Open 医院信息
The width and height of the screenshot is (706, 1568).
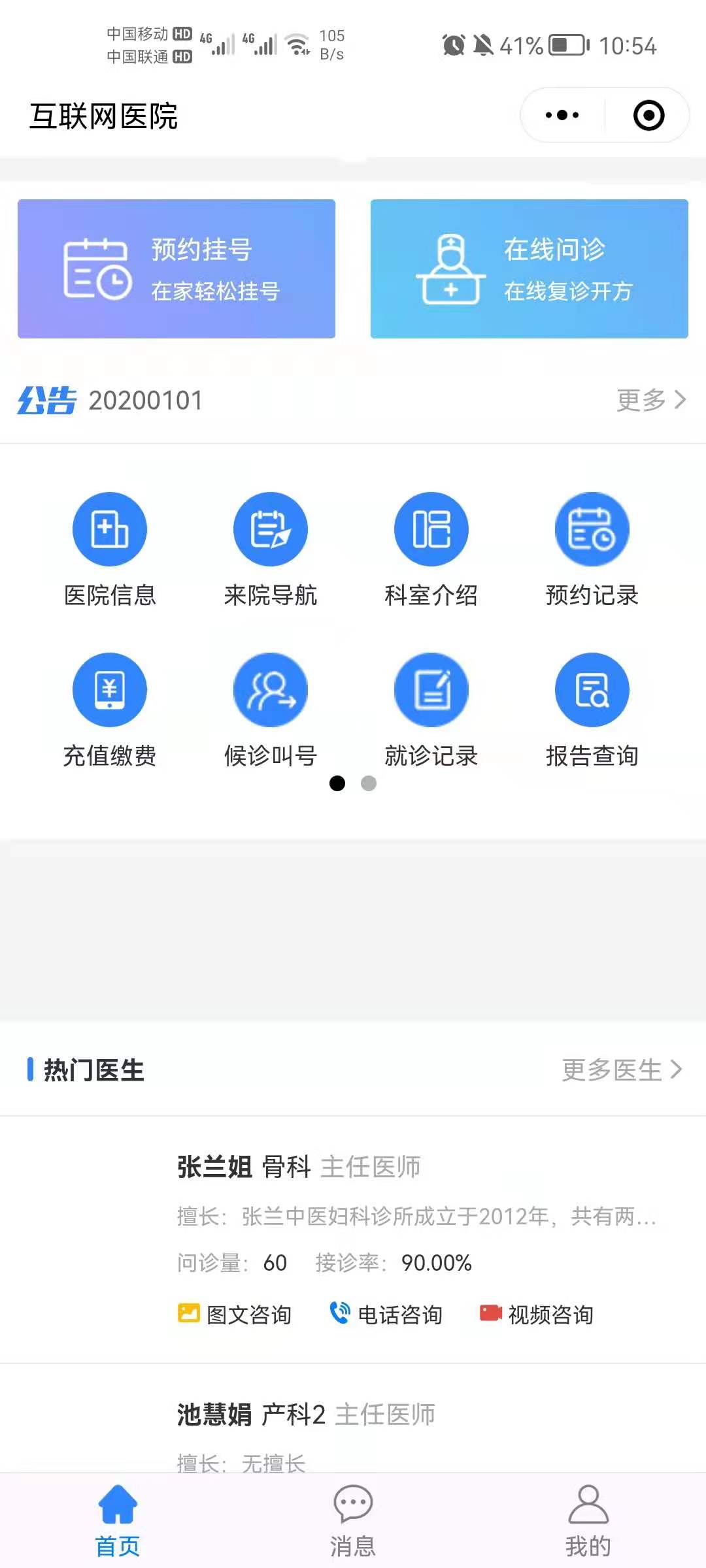(x=110, y=550)
